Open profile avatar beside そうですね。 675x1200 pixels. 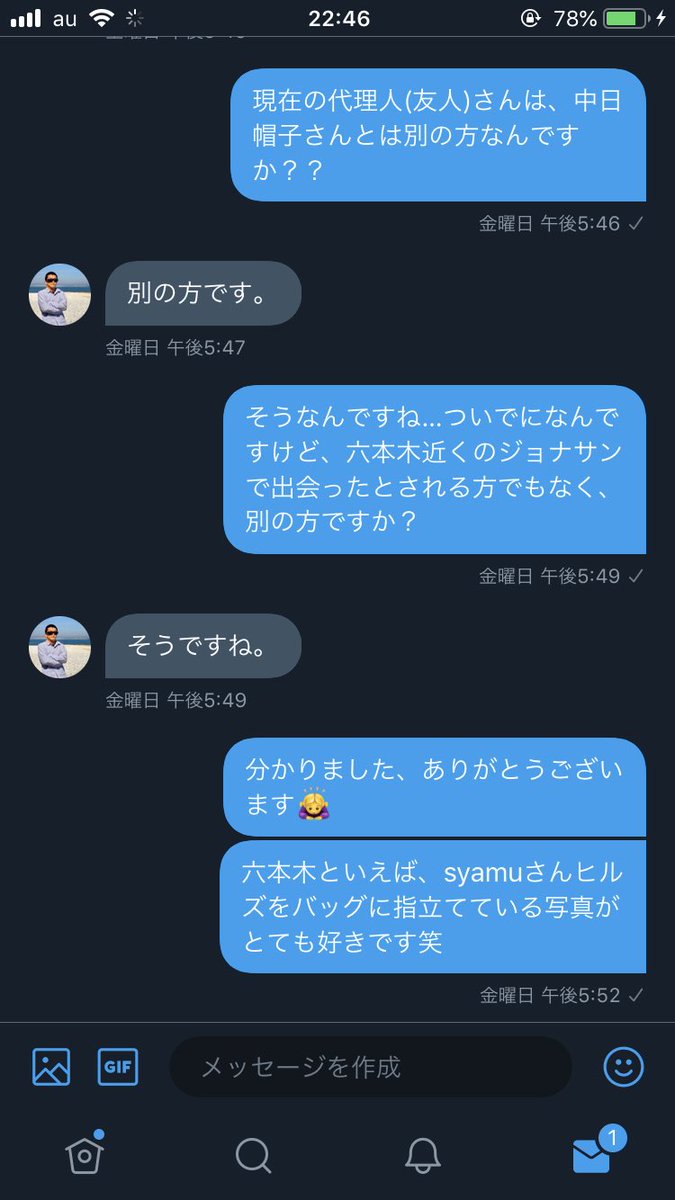60,646
